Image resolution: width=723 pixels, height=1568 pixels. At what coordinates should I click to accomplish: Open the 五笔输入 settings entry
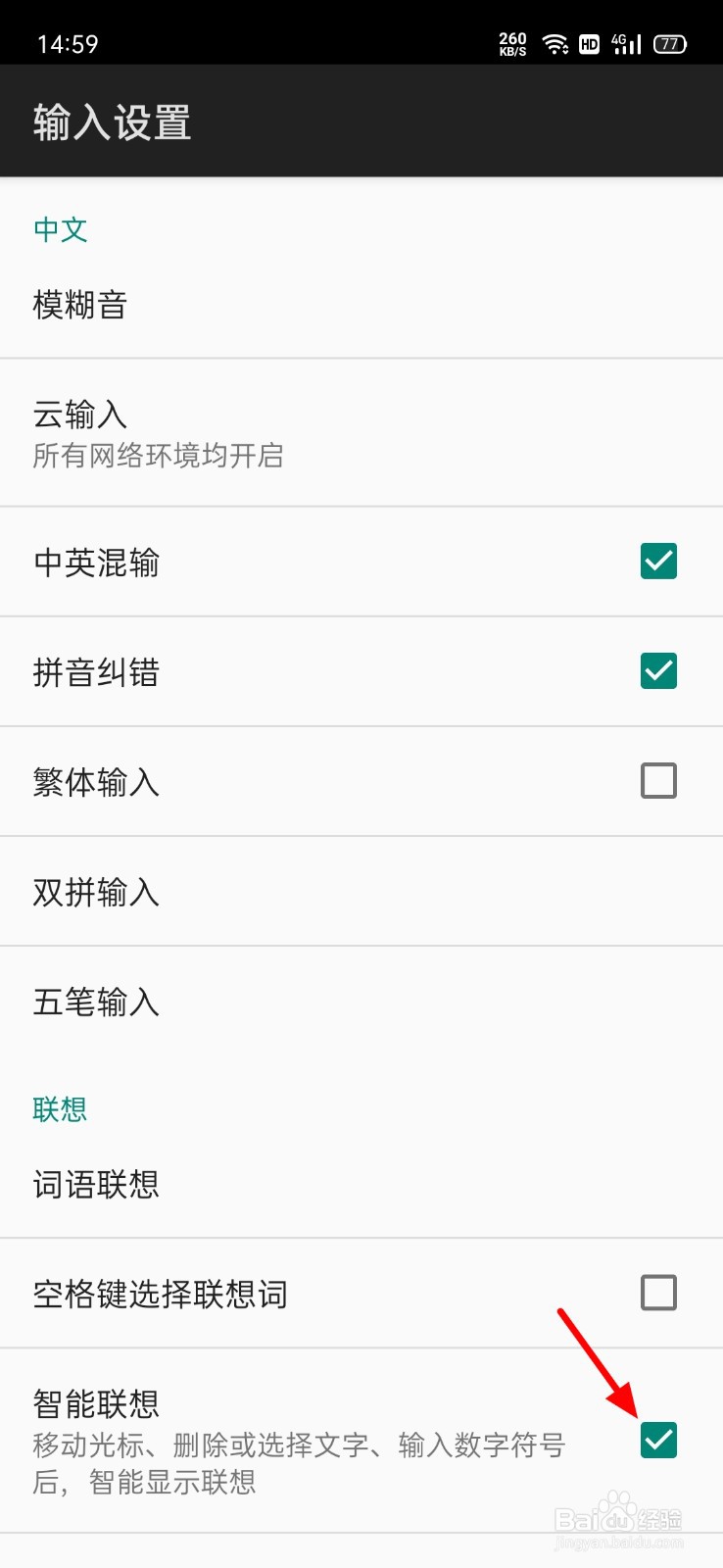tap(361, 1002)
